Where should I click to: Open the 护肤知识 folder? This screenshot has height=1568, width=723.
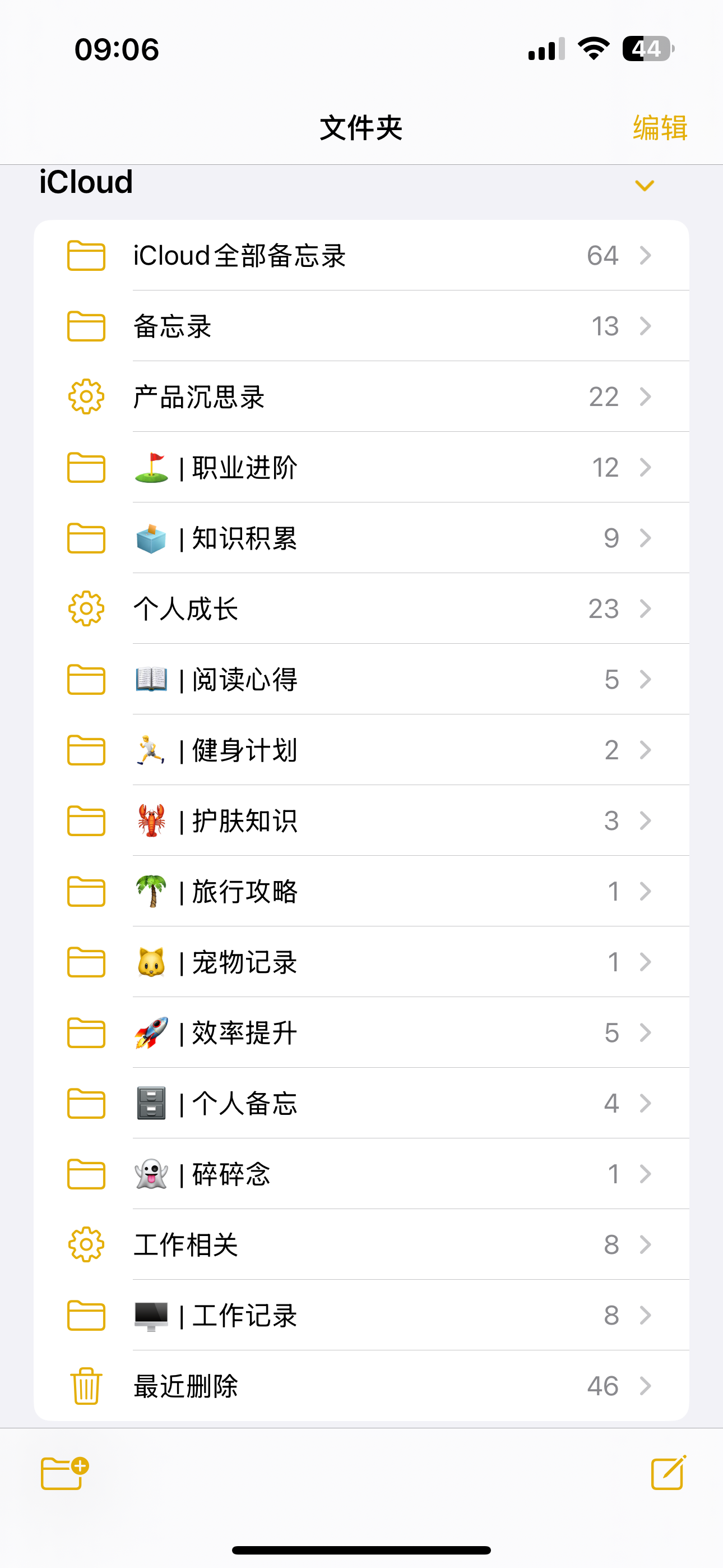pos(361,820)
